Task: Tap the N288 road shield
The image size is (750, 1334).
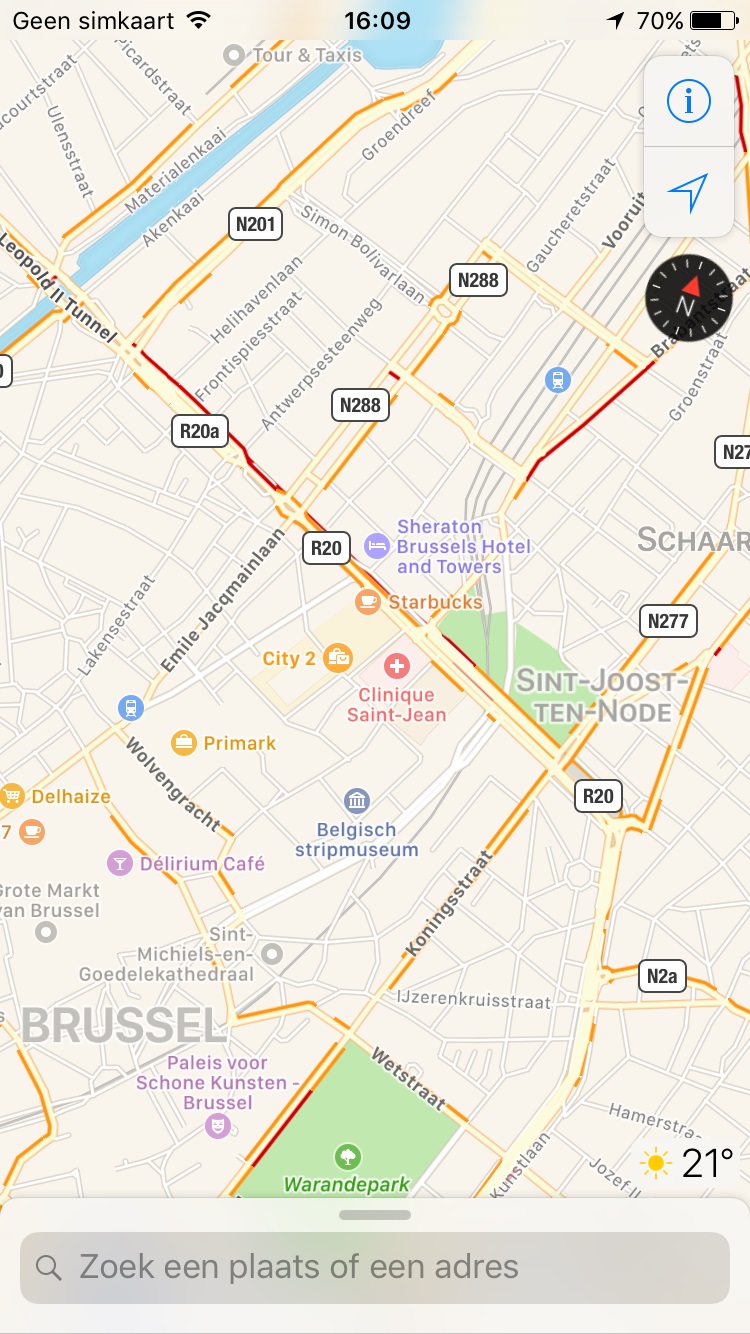Action: tap(360, 405)
